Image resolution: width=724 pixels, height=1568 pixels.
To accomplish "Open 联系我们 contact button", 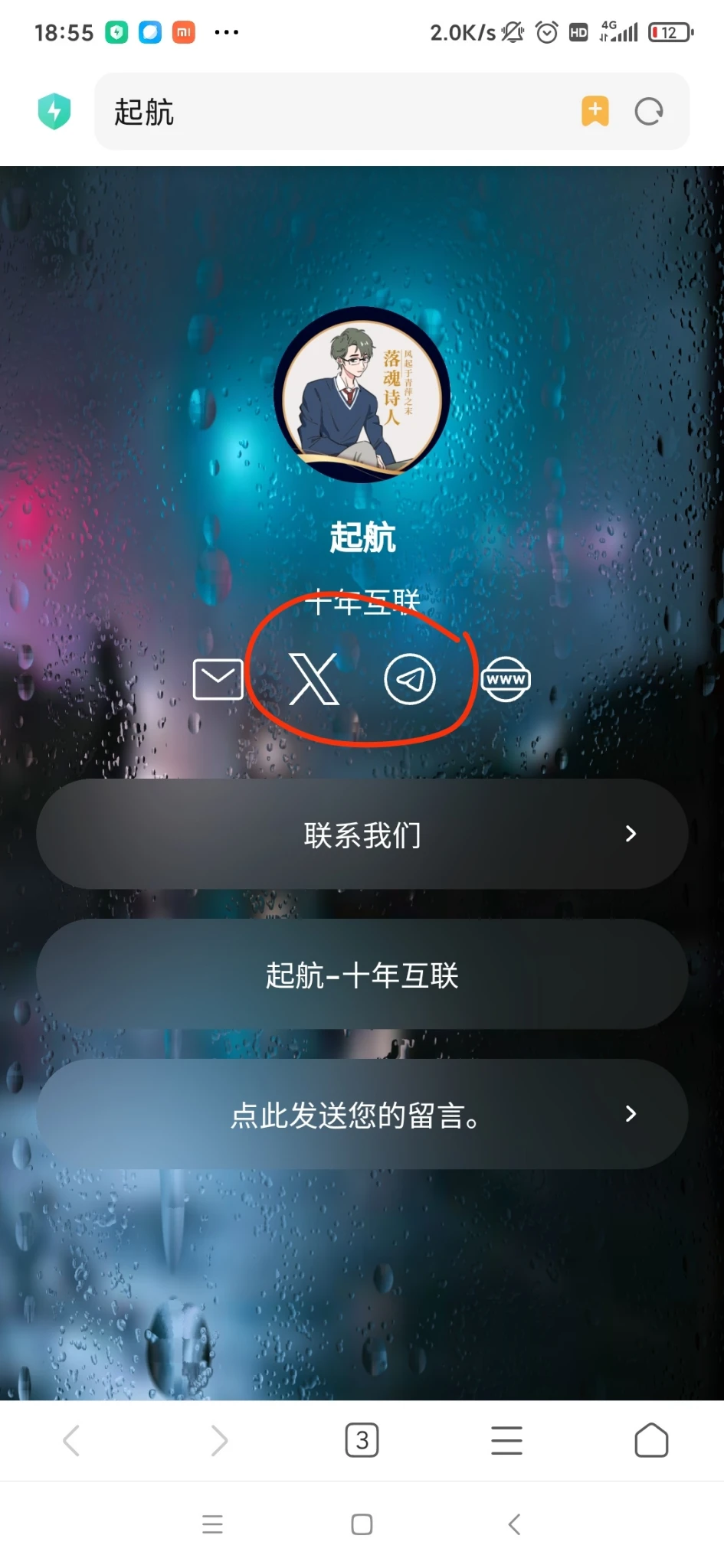I will pos(362,835).
